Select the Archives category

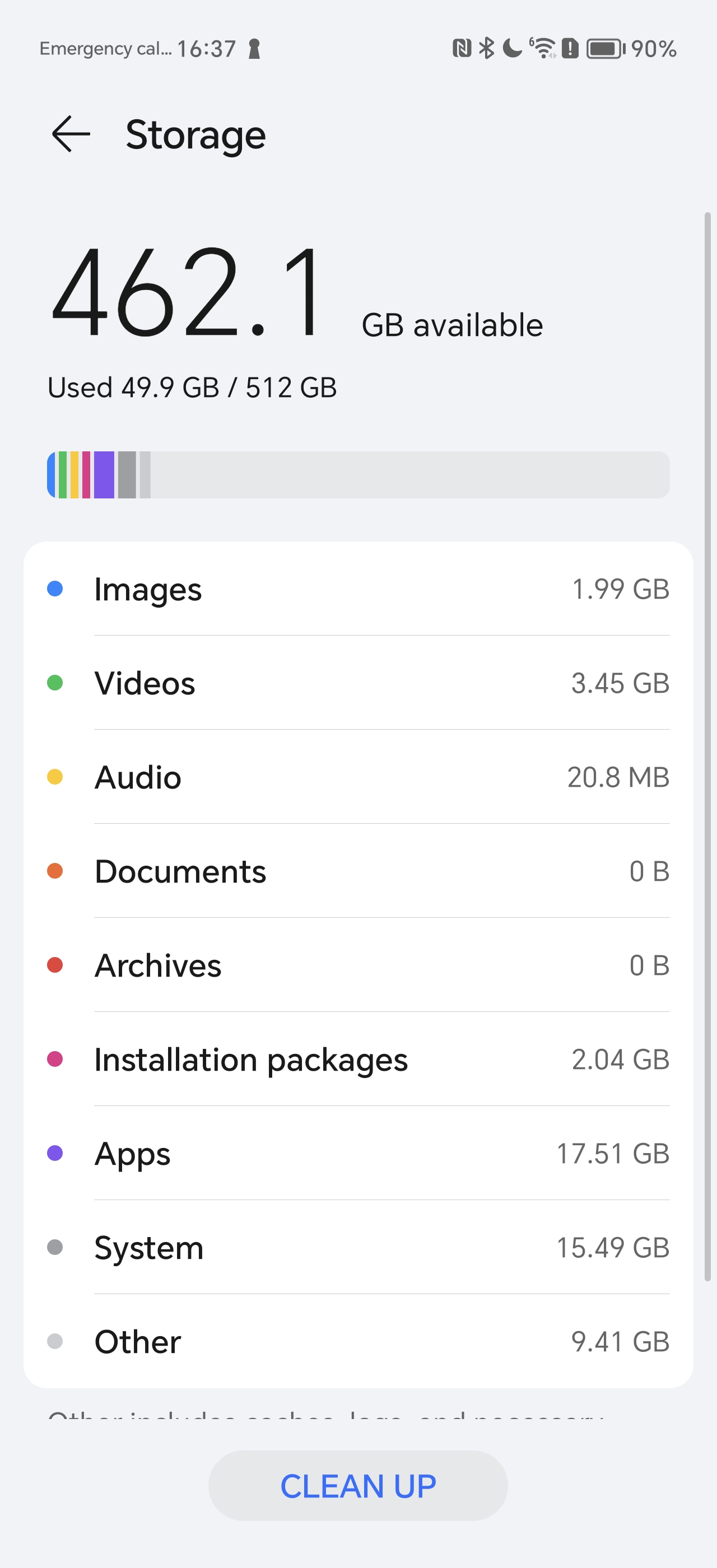coord(358,965)
